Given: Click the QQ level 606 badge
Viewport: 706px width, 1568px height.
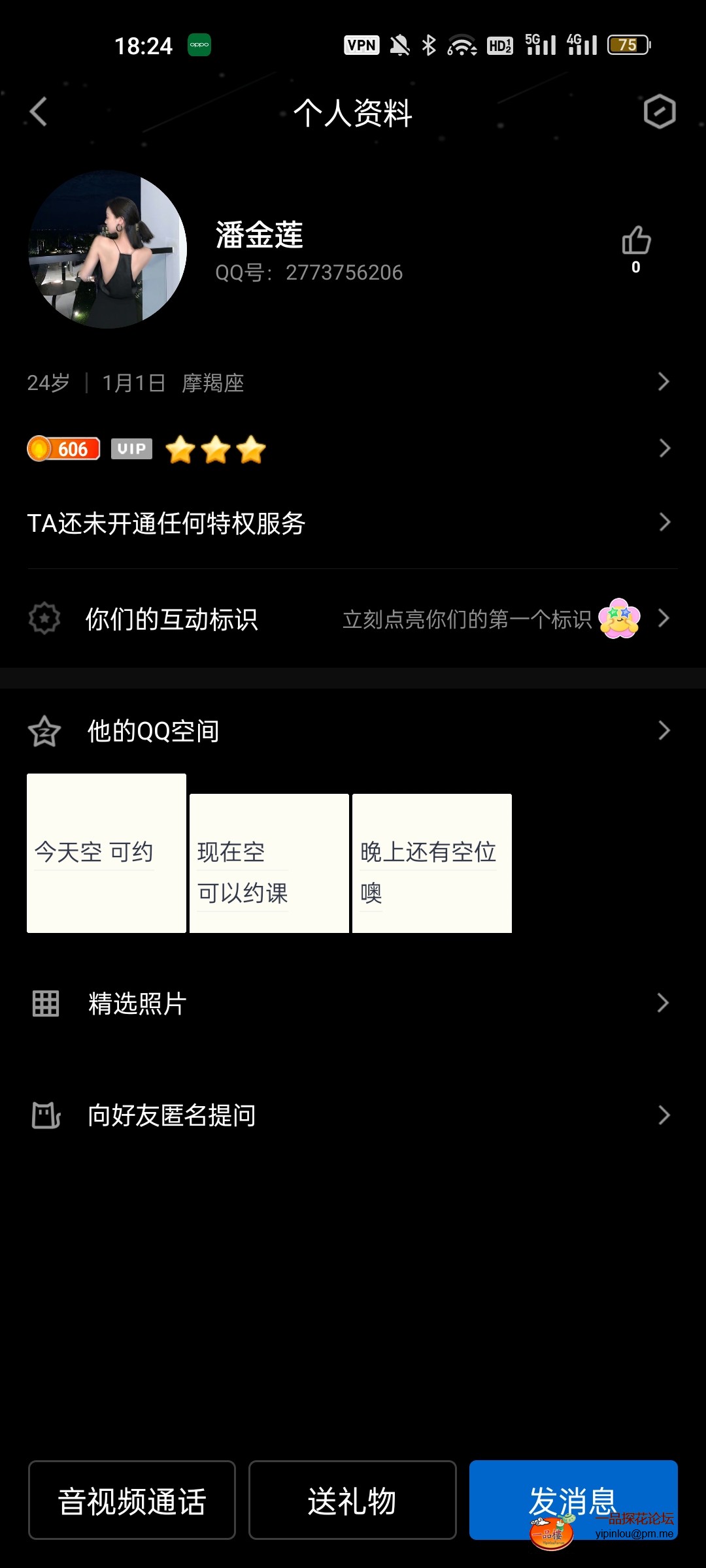Looking at the screenshot, I should point(62,448).
